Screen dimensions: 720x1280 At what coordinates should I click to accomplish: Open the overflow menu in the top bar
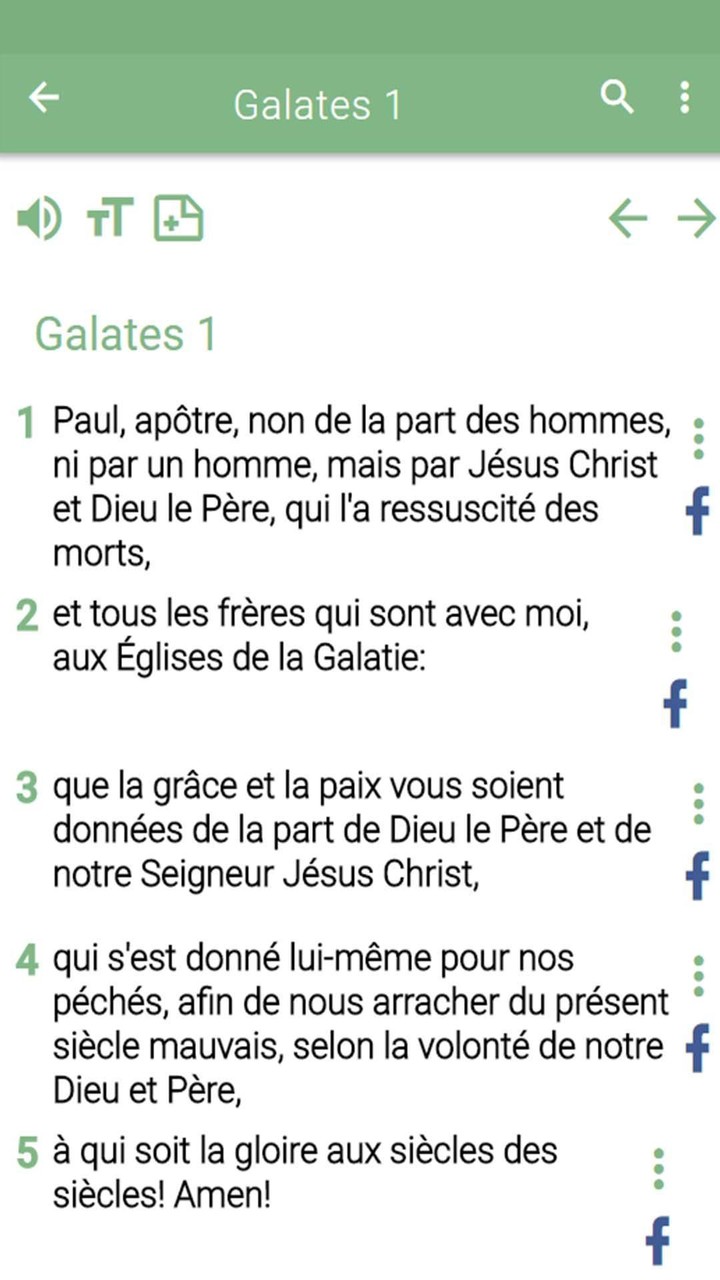coord(685,98)
